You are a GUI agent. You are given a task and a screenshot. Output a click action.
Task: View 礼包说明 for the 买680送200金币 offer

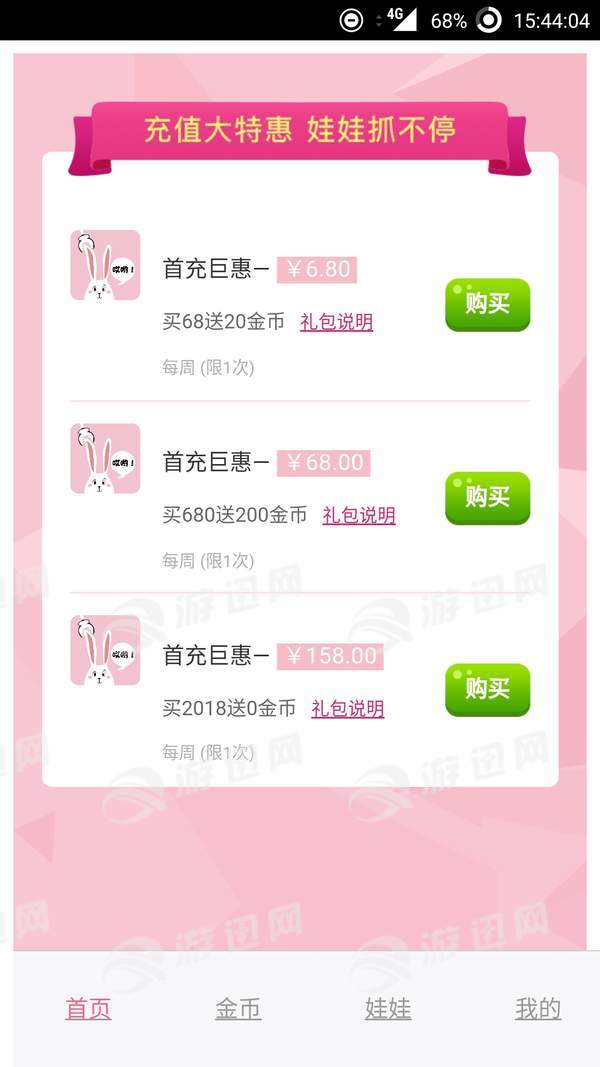pyautogui.click(x=358, y=515)
